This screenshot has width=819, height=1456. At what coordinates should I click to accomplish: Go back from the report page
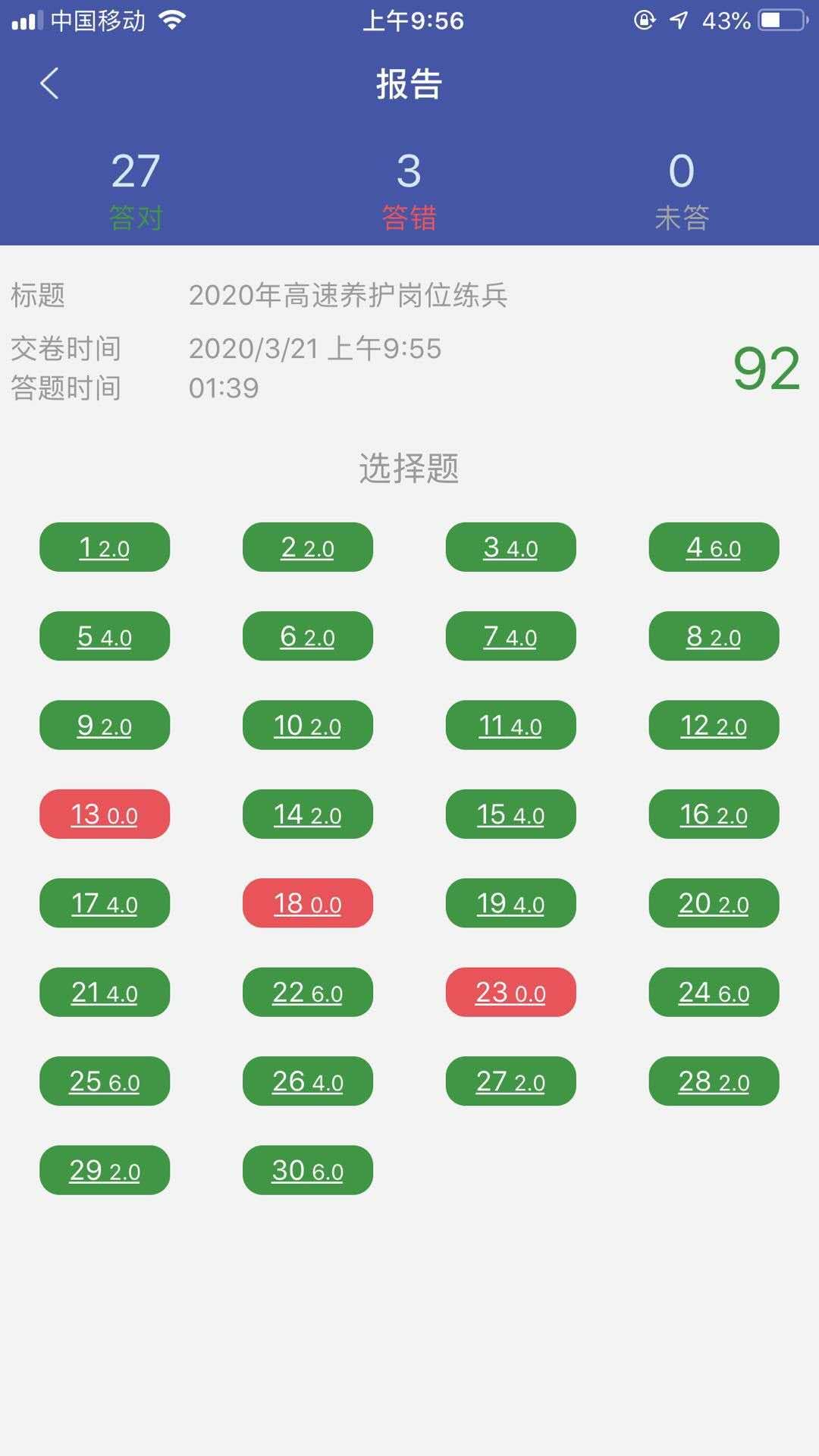[49, 83]
